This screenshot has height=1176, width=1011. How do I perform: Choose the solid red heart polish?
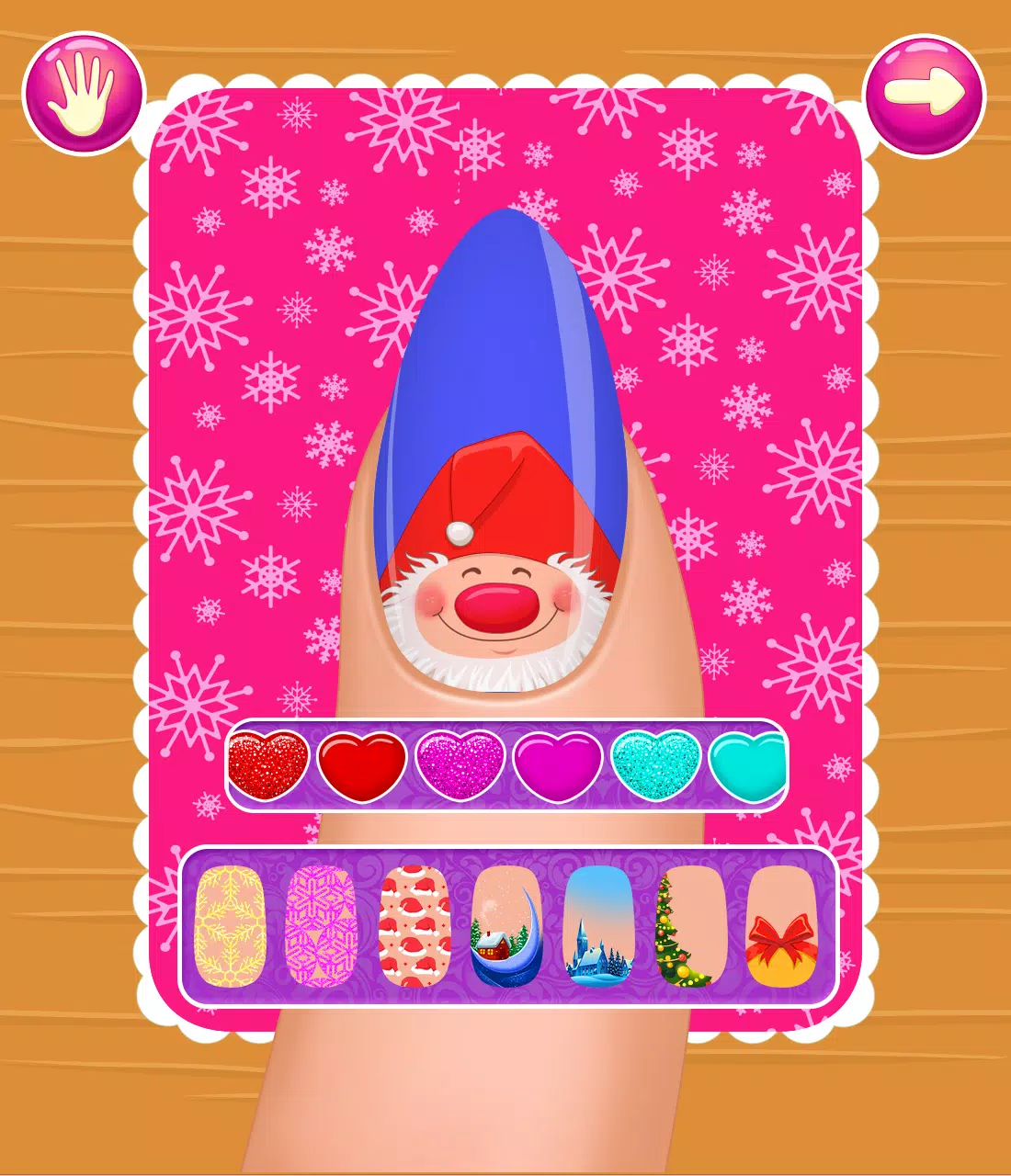point(362,764)
